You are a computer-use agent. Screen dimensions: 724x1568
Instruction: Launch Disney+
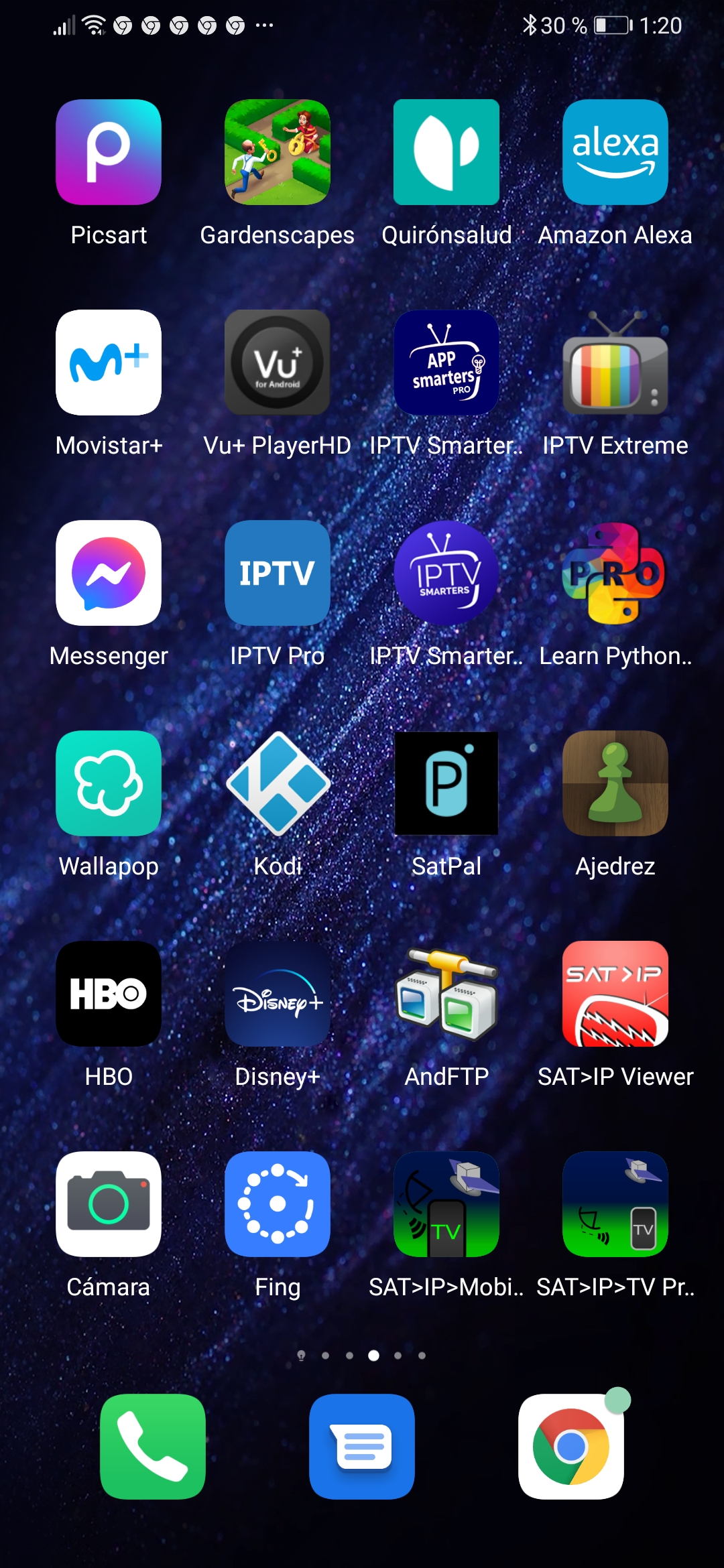point(278,994)
